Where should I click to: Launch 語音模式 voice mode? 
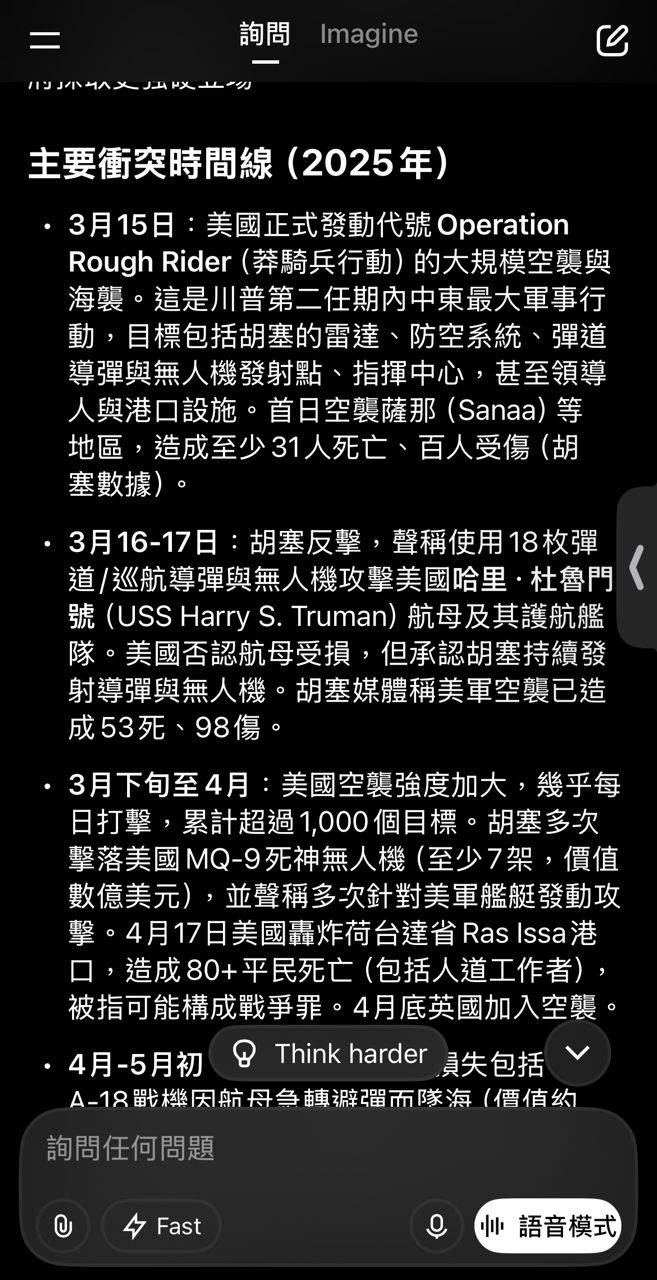click(x=548, y=1226)
